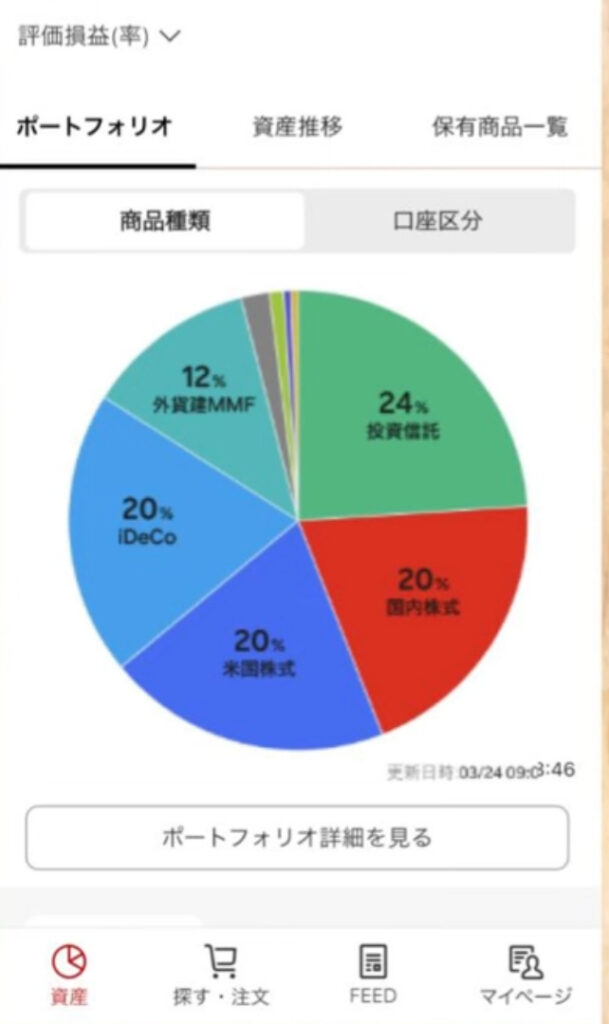Image resolution: width=609 pixels, height=1024 pixels.
Task: Expand the 評価損益(率) dropdown
Action: [99, 36]
